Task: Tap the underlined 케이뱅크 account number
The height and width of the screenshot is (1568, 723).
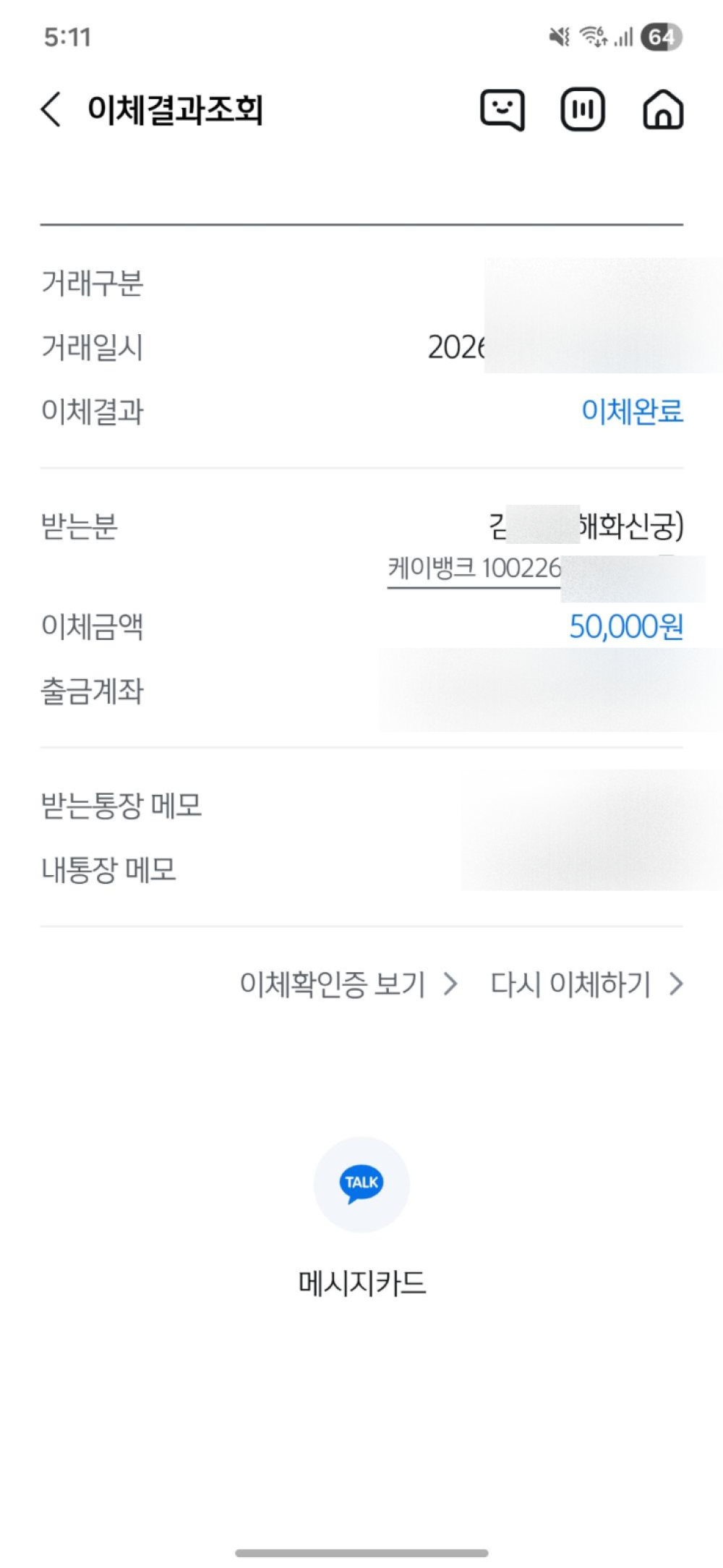Action: coord(474,569)
